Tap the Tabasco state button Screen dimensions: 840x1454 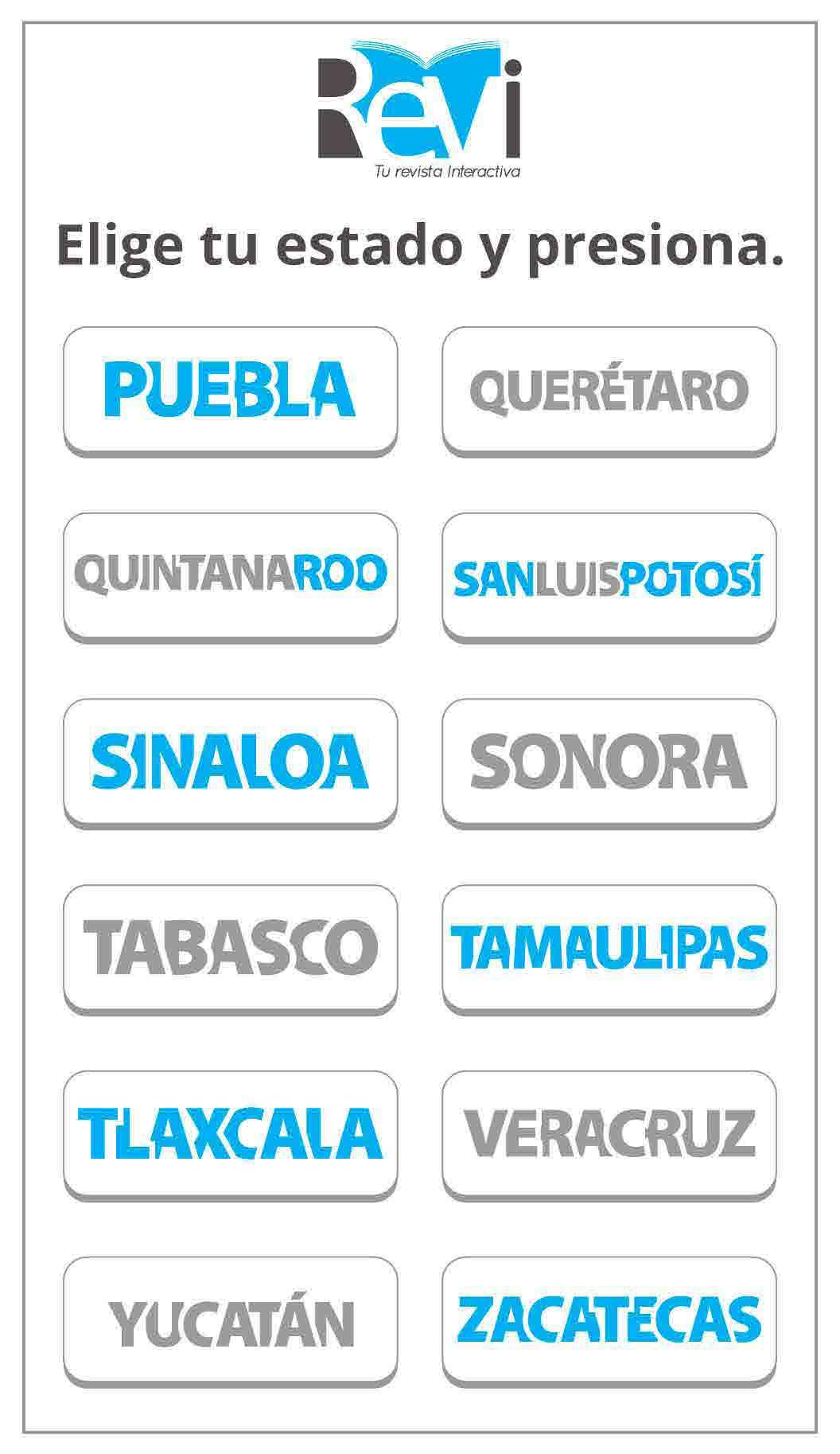pos(230,946)
